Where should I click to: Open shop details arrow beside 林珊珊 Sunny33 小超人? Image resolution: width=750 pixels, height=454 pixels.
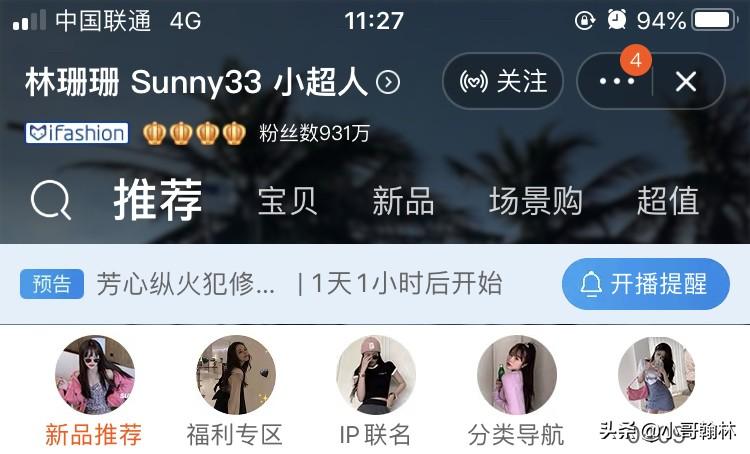[x=387, y=82]
